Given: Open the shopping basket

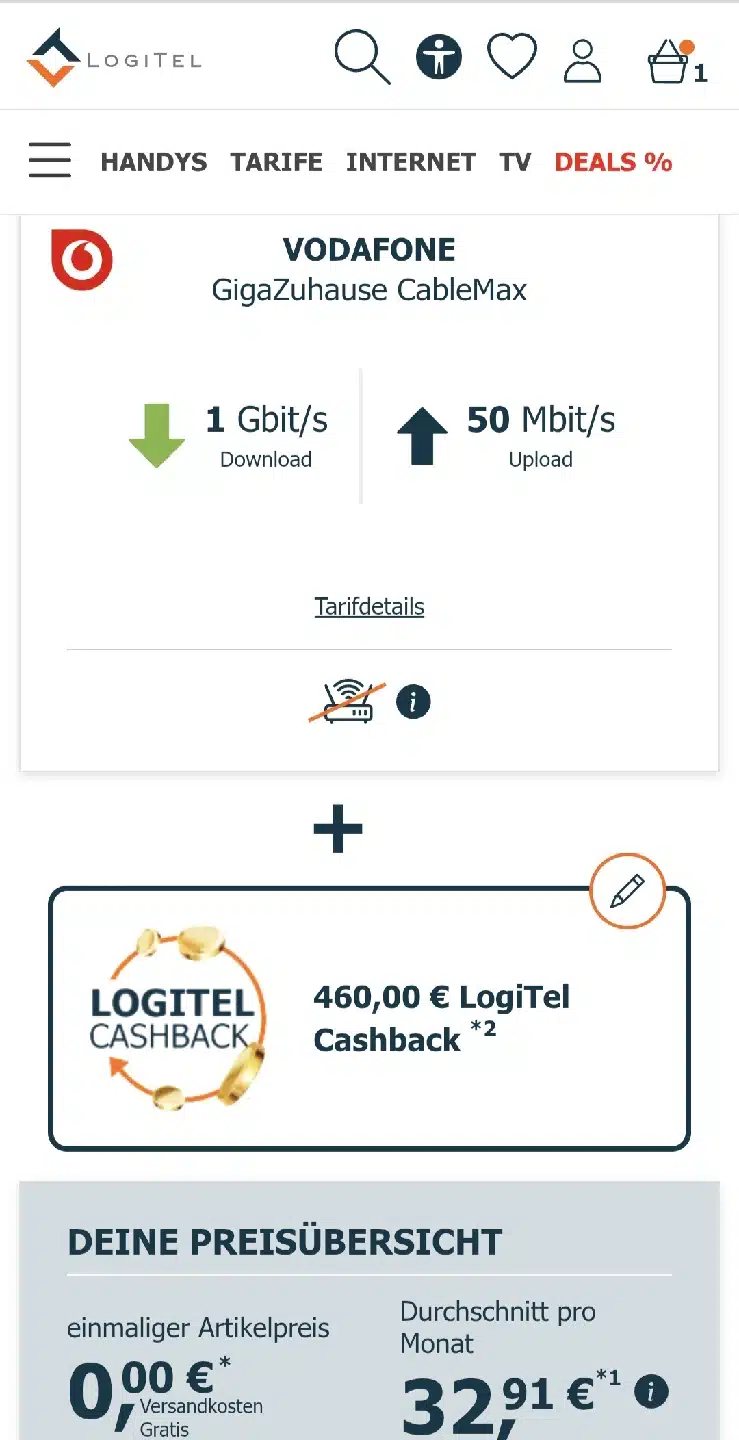Looking at the screenshot, I should (x=672, y=62).
